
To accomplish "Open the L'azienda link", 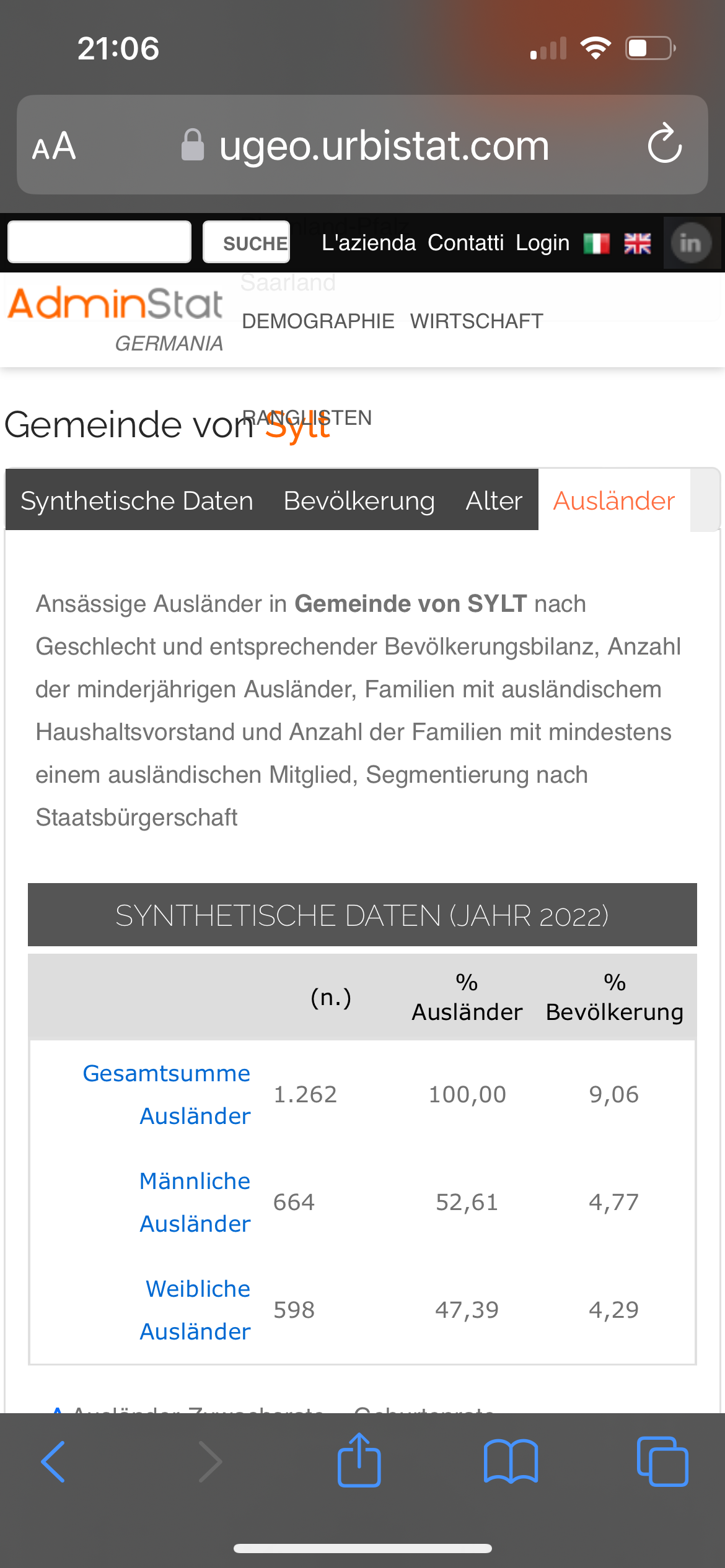I will (369, 243).
